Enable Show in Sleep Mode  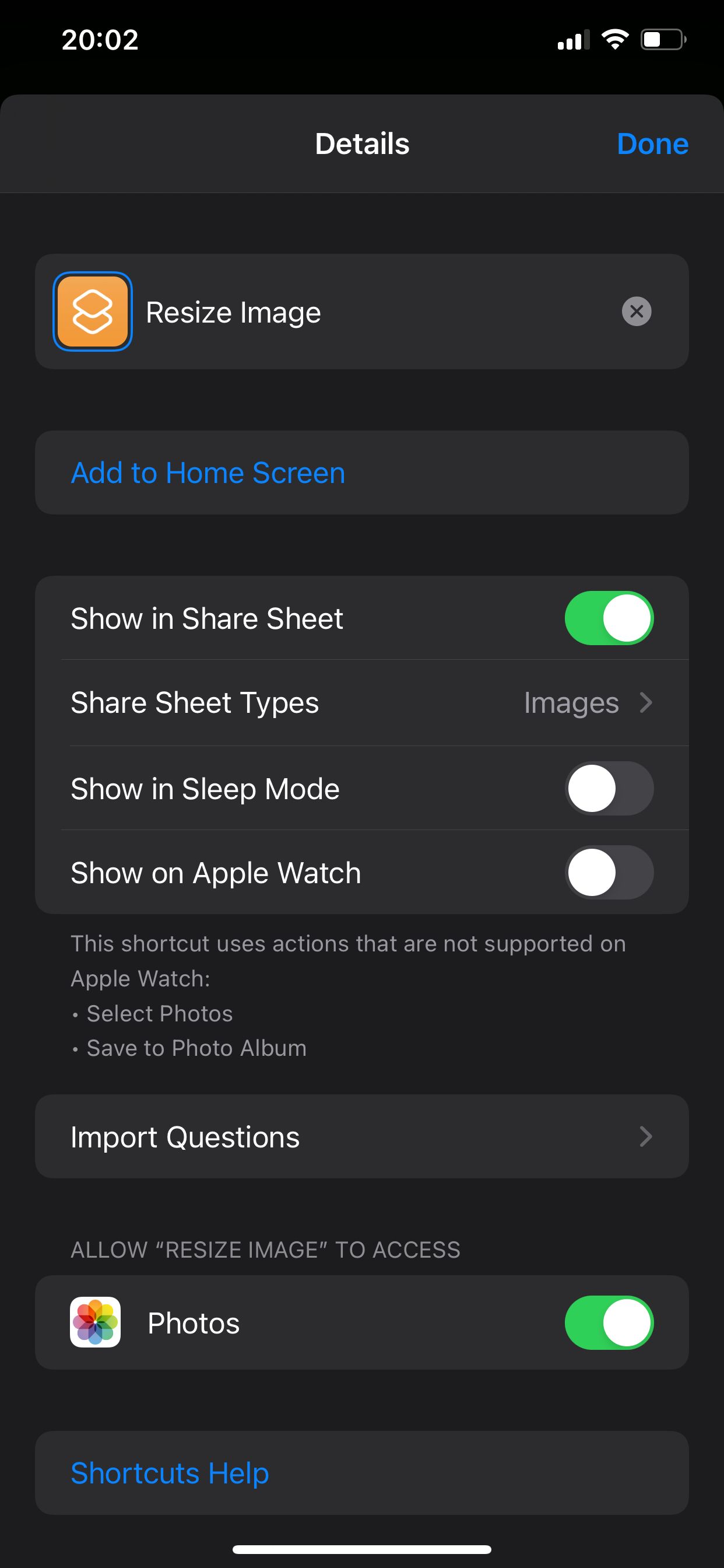(608, 788)
